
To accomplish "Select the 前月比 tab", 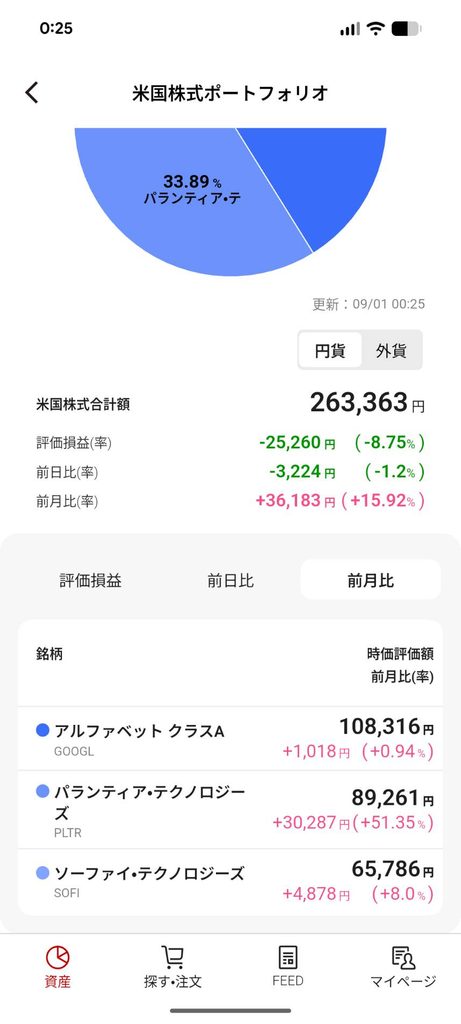I will coord(370,580).
